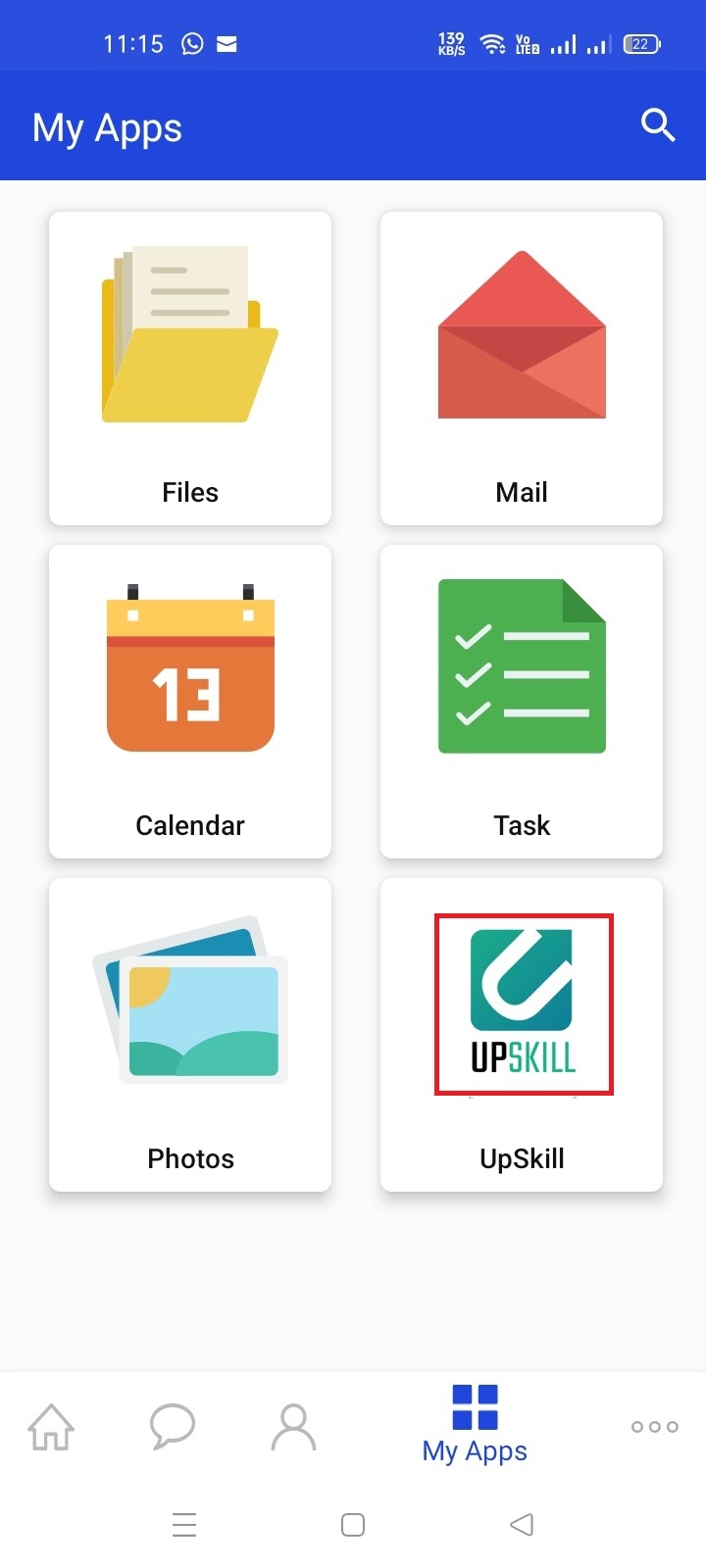The image size is (706, 1568).
Task: Open the Task app
Action: pos(522,701)
